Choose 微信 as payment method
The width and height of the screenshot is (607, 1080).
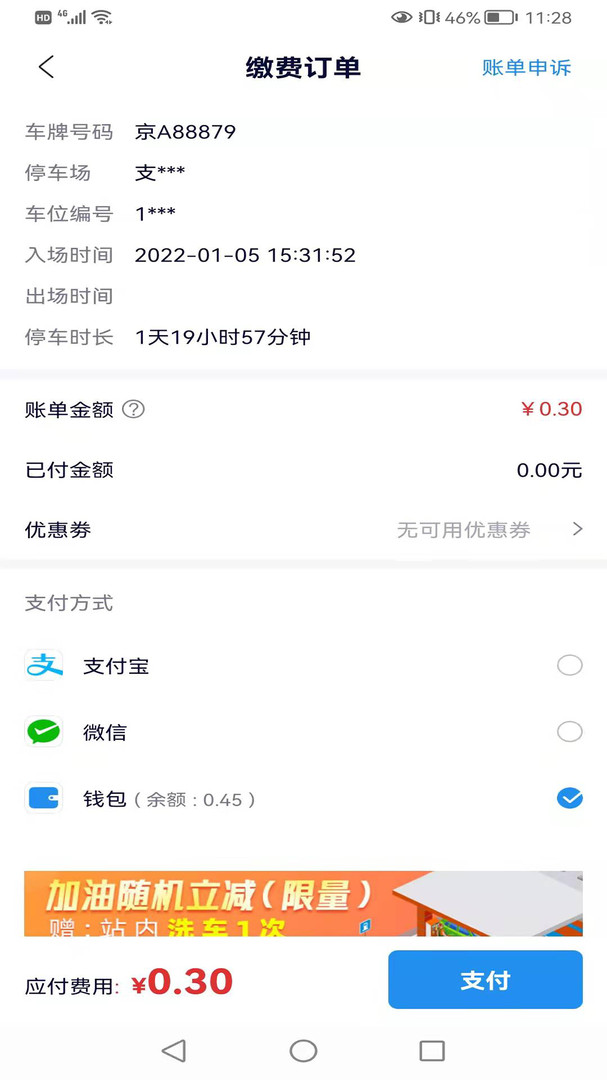tap(569, 732)
